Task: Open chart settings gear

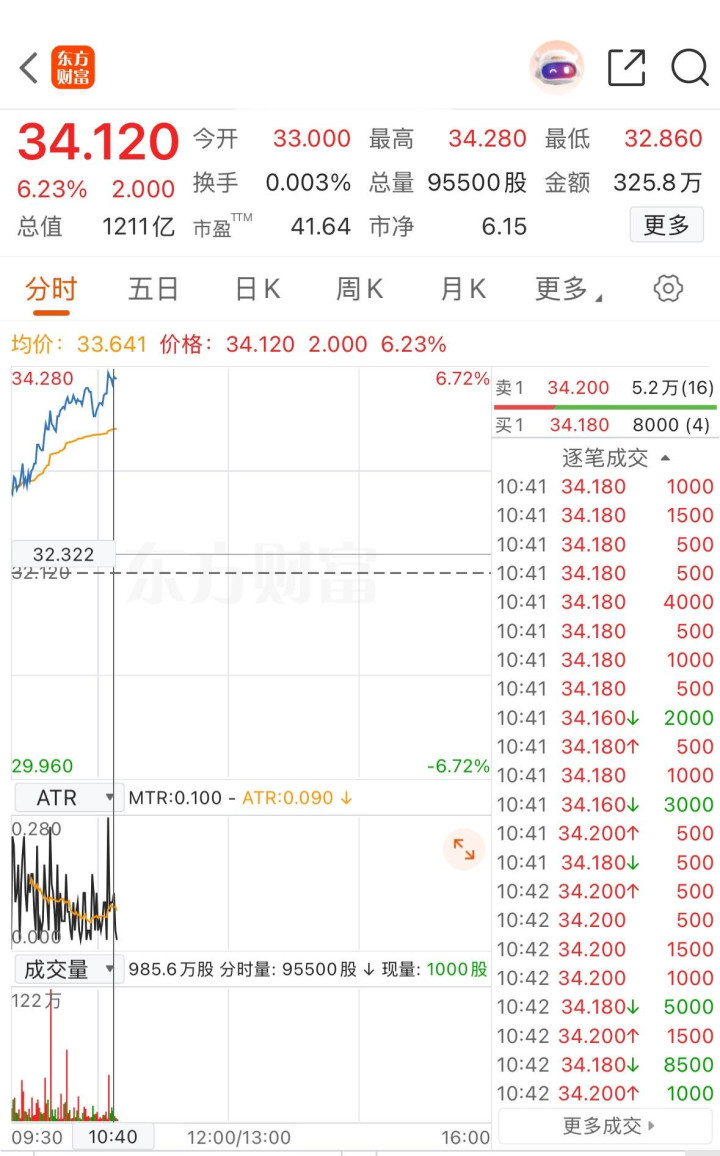Action: [668, 290]
